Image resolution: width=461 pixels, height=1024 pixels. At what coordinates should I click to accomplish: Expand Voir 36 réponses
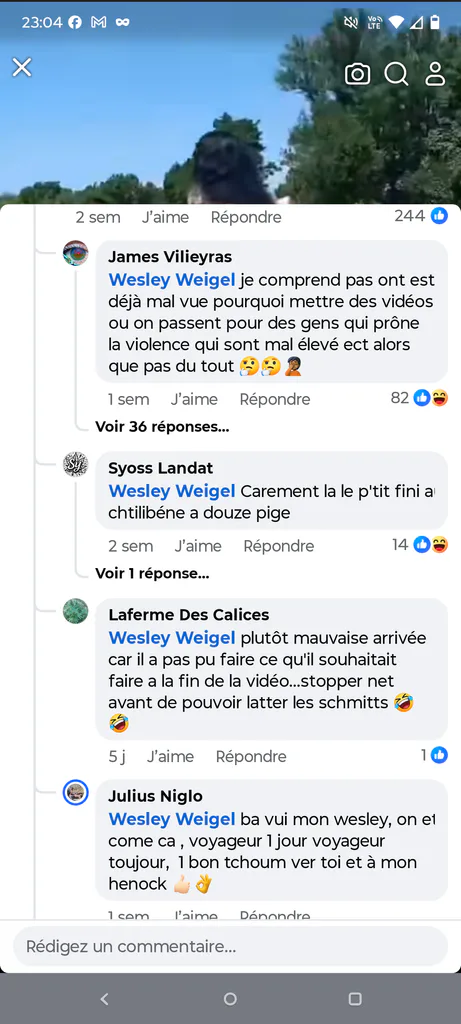click(162, 427)
